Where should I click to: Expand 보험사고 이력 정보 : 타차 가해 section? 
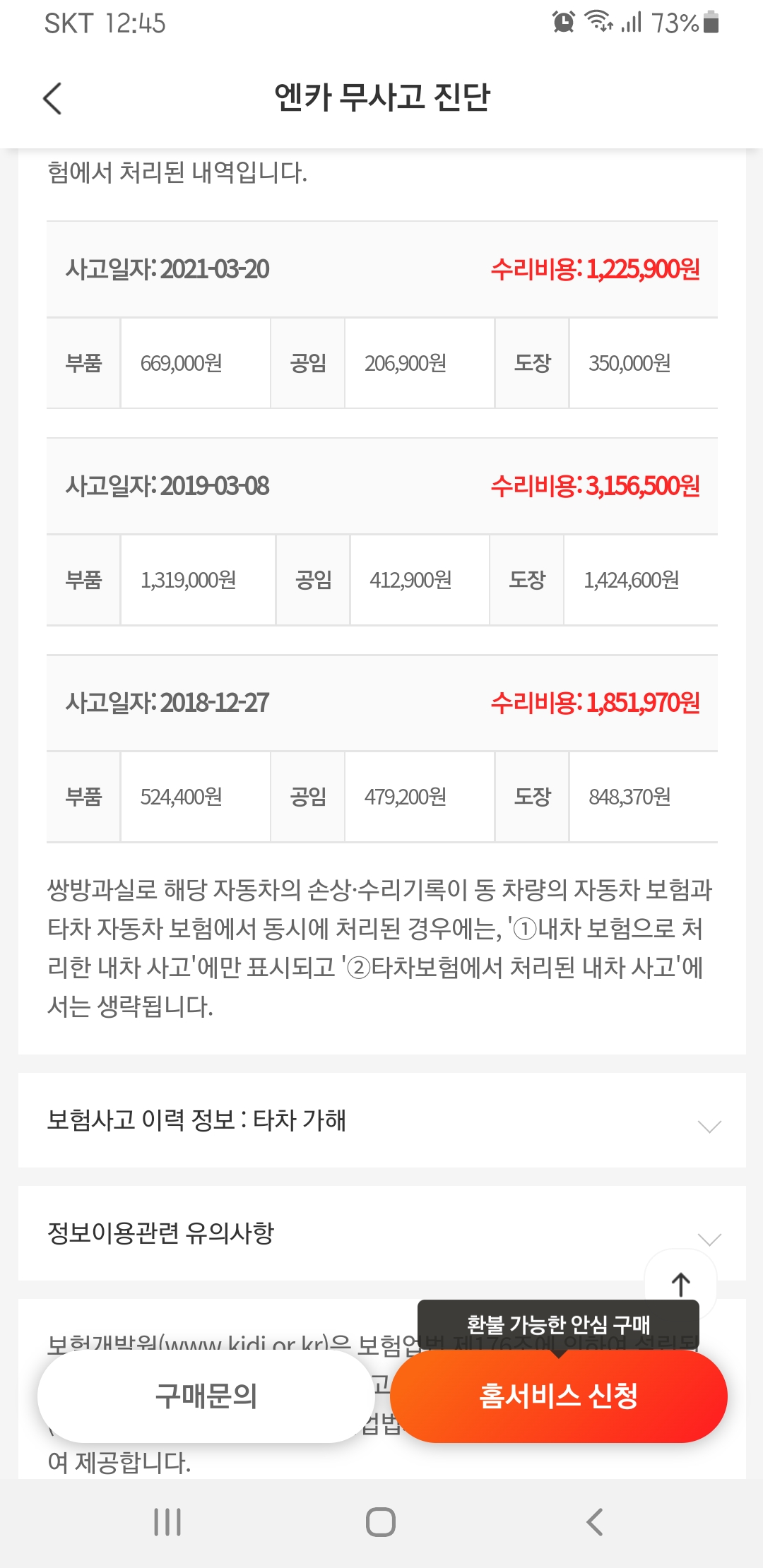pos(382,1120)
